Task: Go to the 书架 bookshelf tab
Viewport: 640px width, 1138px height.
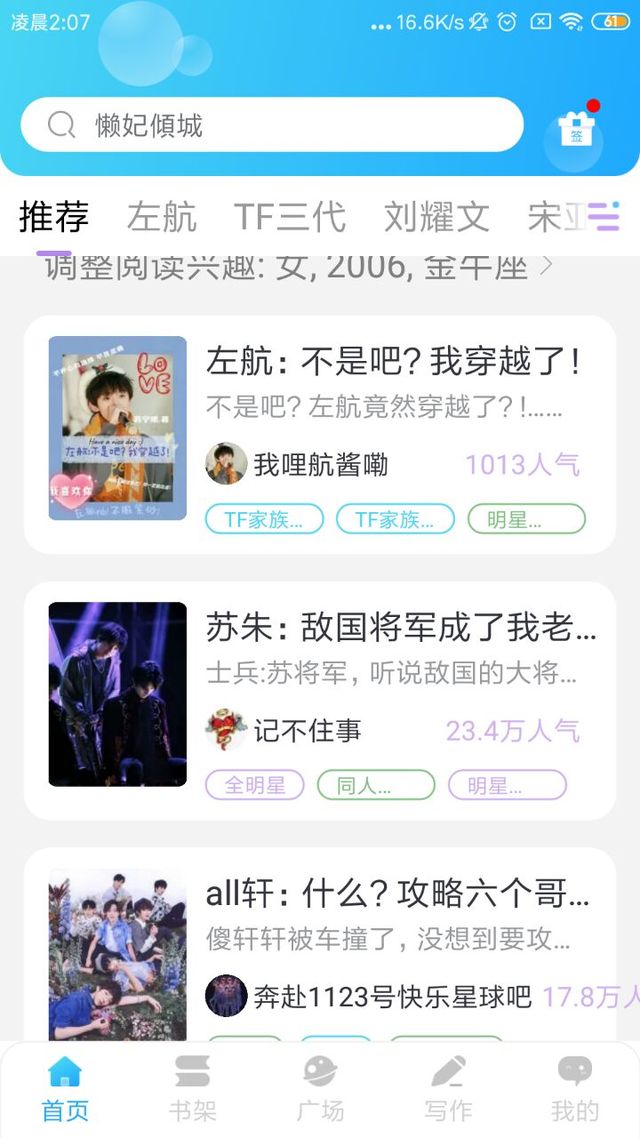Action: tap(192, 1088)
